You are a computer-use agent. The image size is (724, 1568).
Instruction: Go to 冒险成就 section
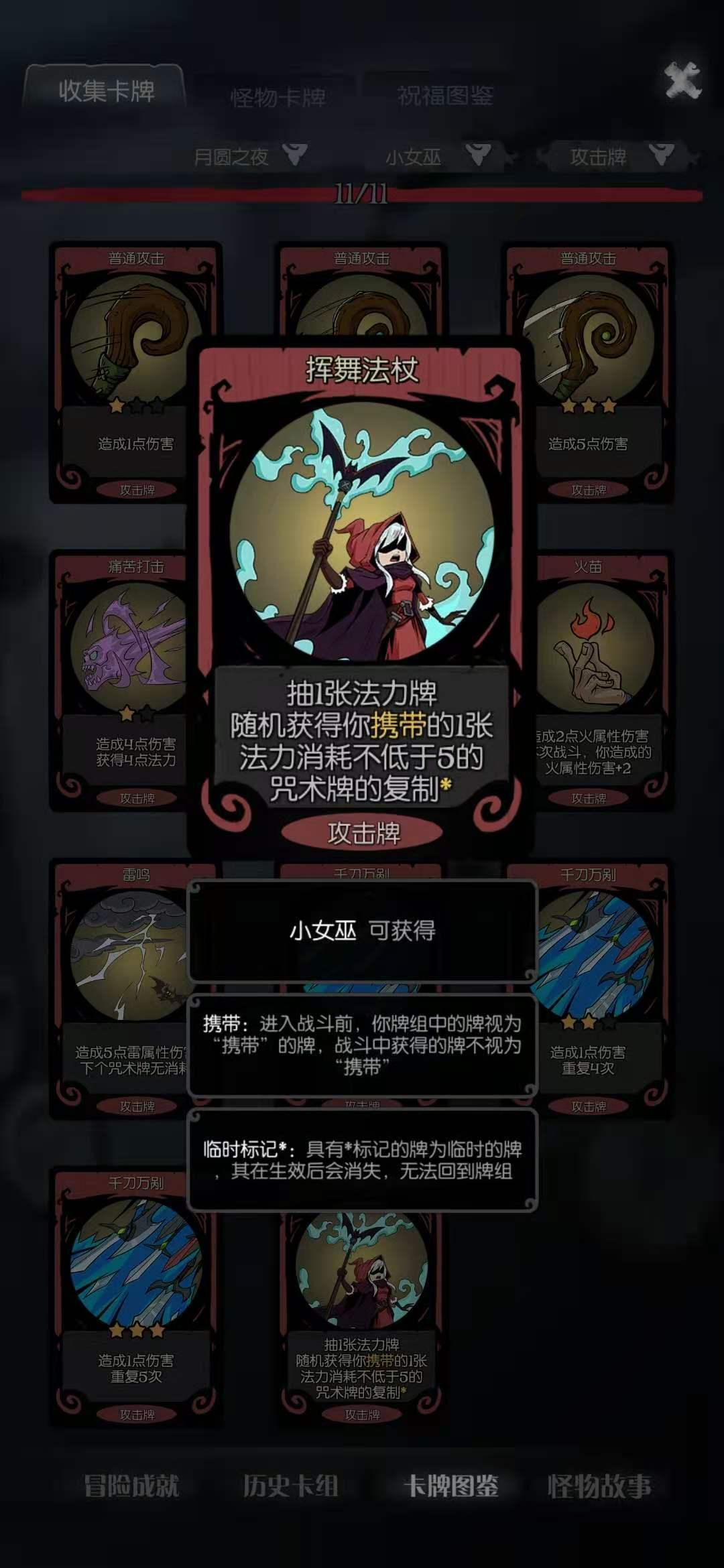tap(131, 1486)
